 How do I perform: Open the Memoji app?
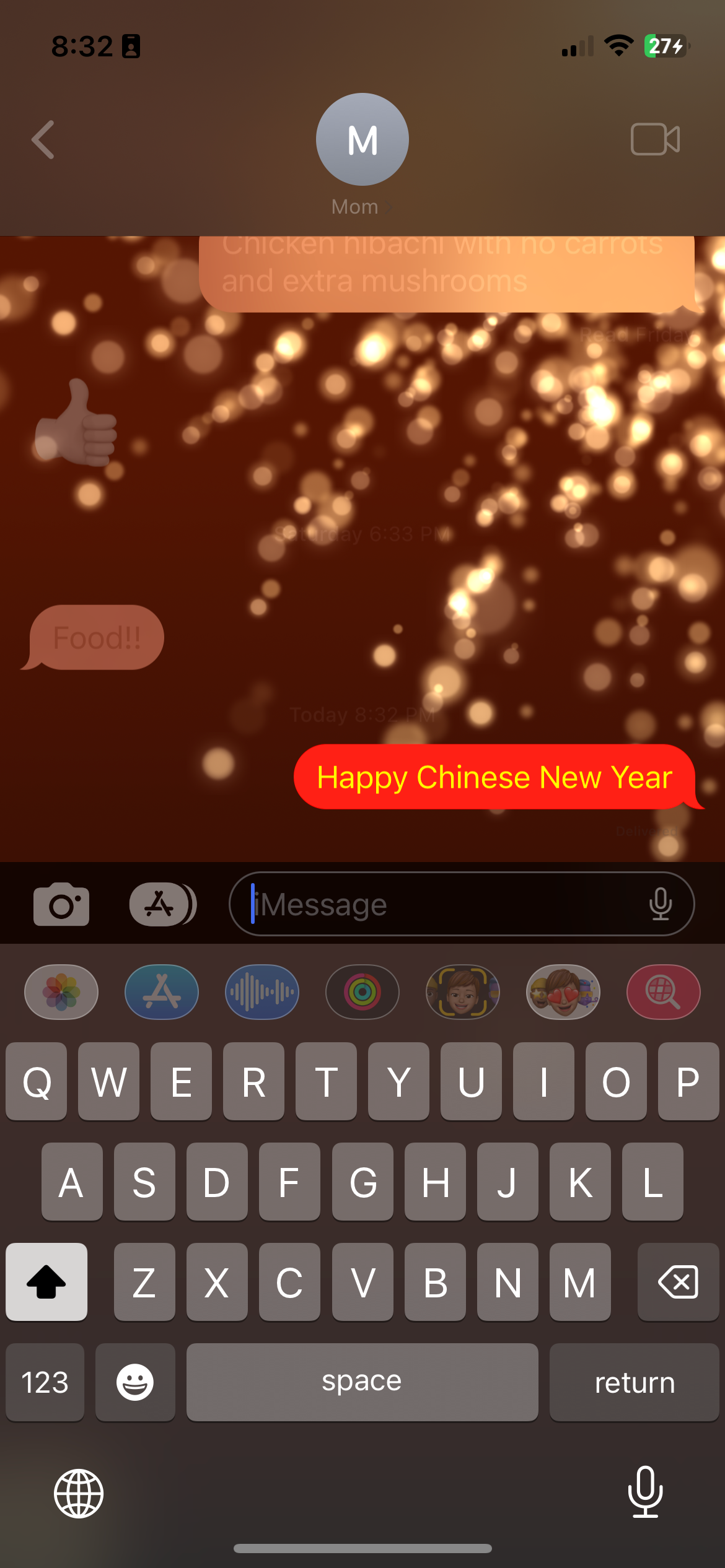[x=463, y=992]
